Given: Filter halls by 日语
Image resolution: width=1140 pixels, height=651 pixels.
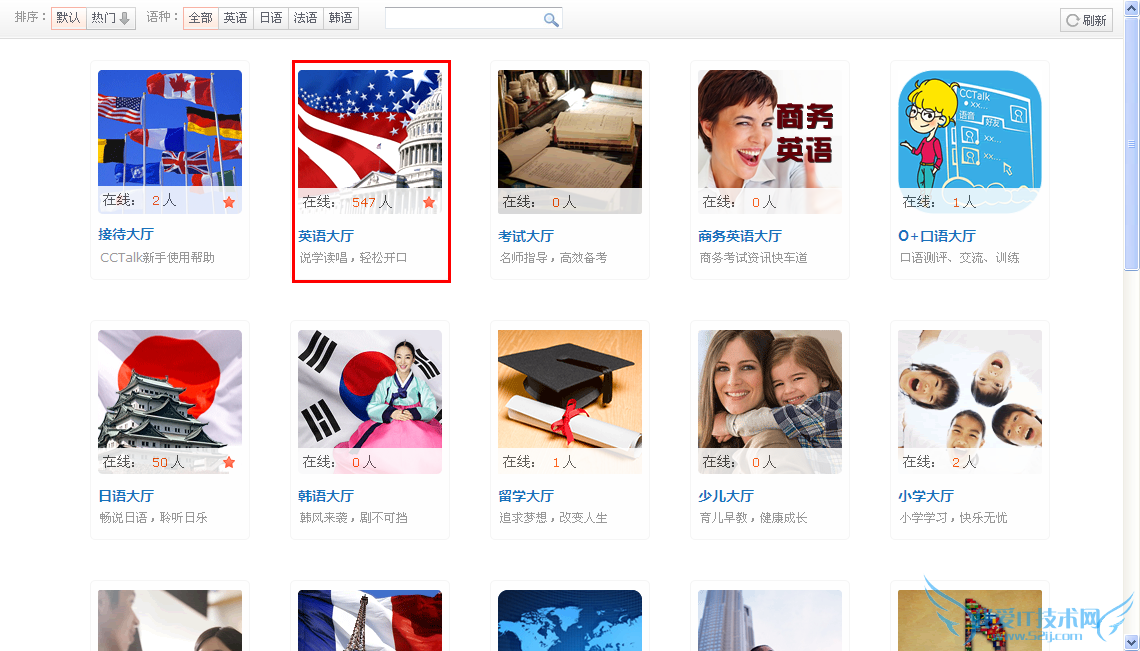Looking at the screenshot, I should click(x=270, y=18).
